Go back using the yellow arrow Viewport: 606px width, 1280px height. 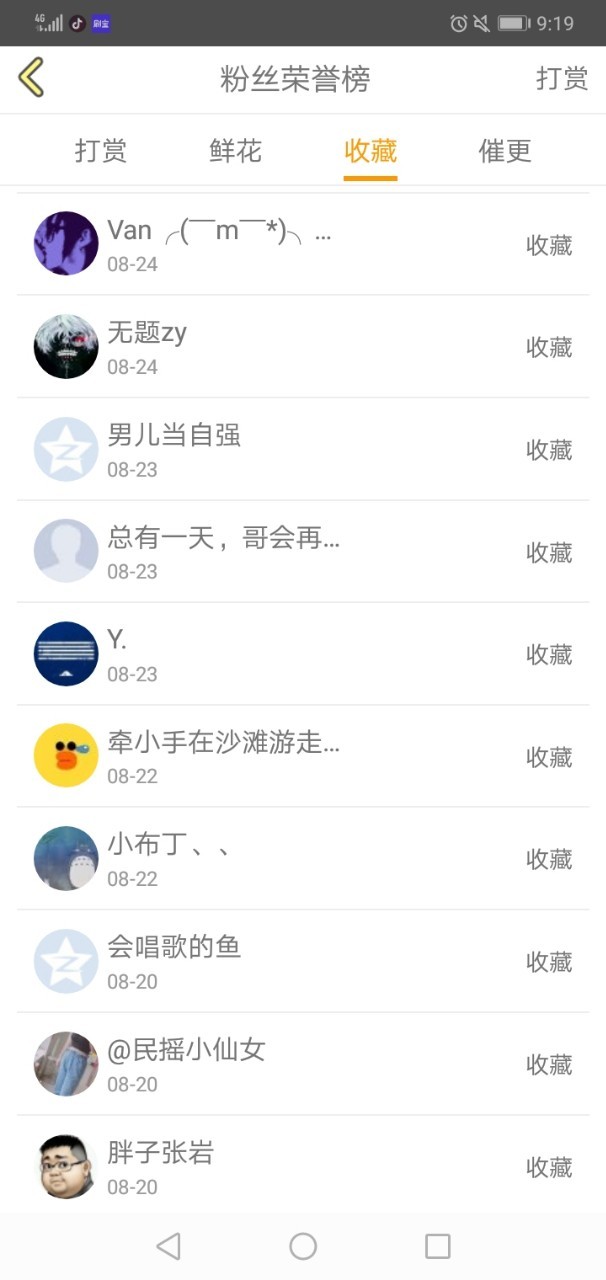click(32, 78)
